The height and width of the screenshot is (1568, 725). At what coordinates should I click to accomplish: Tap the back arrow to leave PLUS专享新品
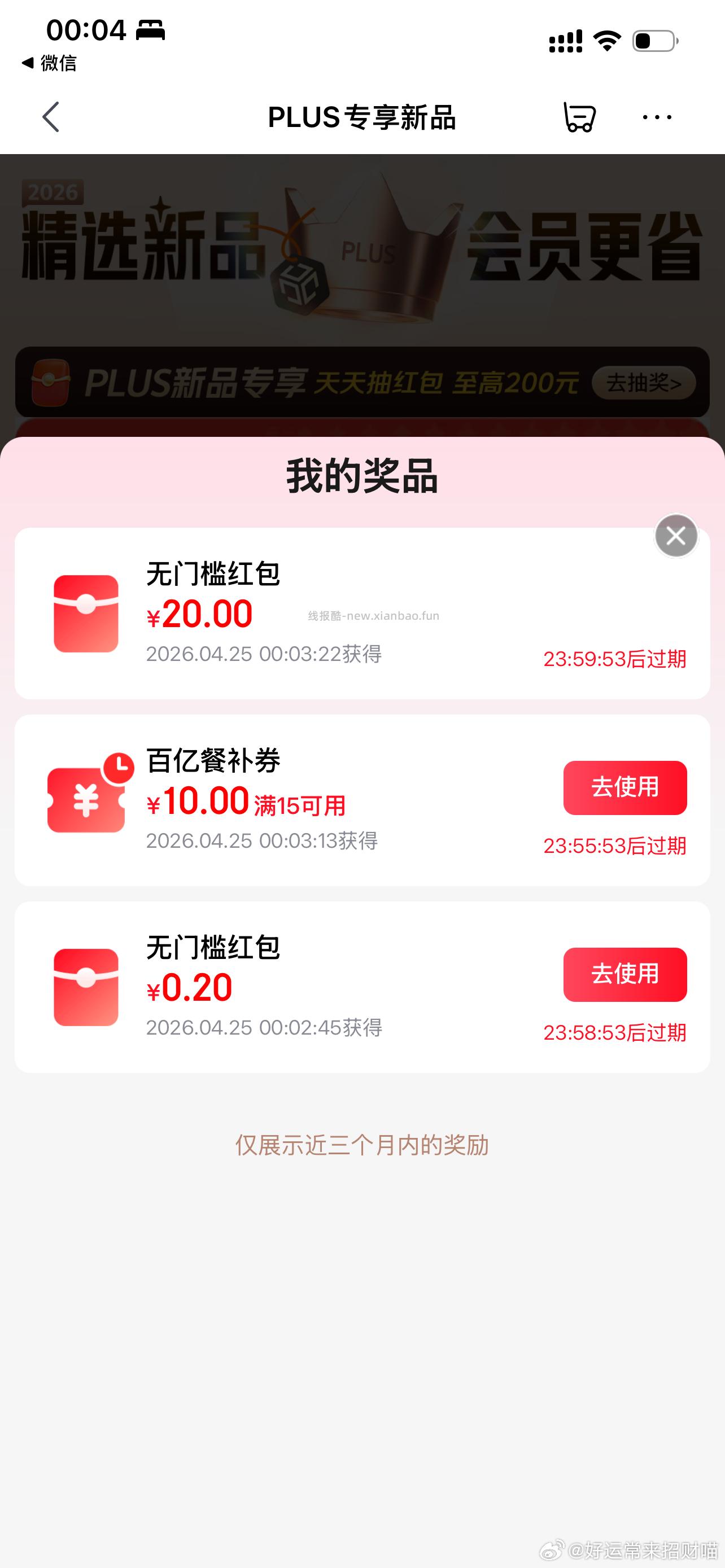[x=52, y=118]
